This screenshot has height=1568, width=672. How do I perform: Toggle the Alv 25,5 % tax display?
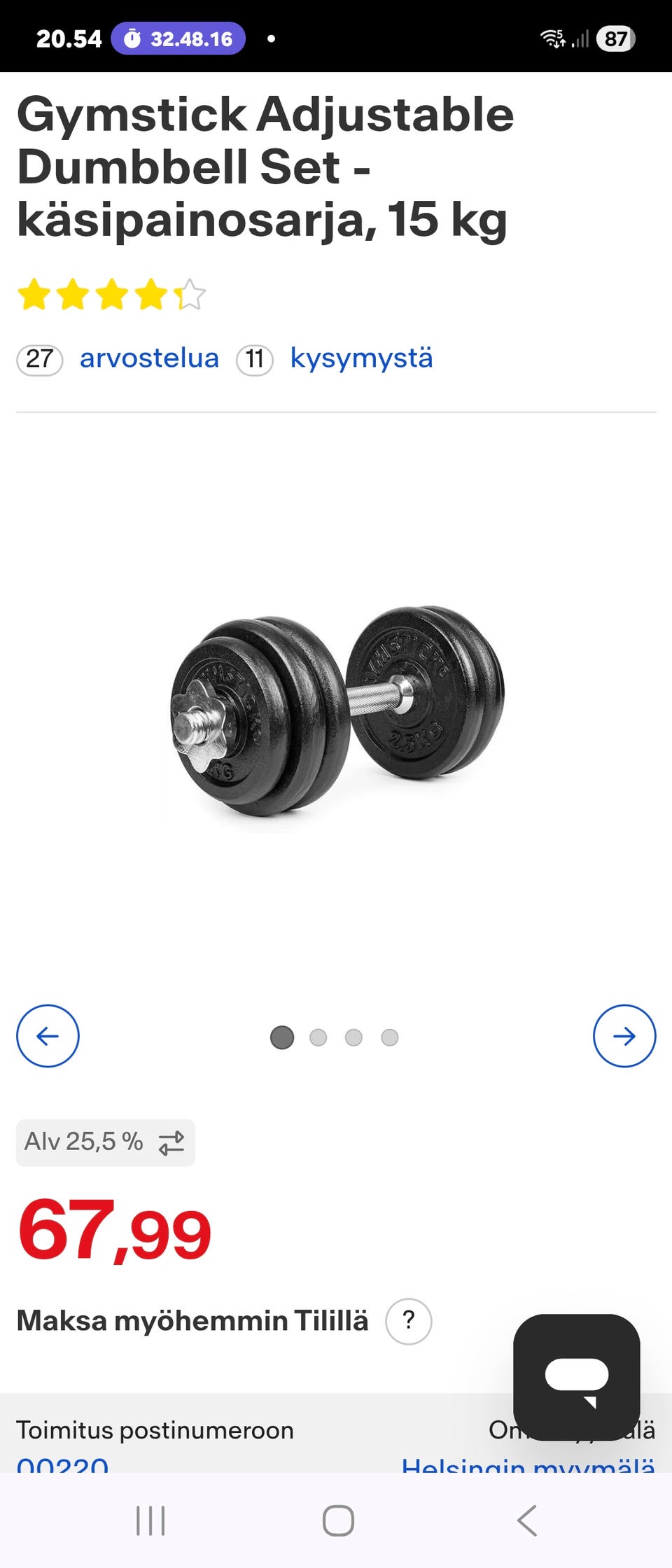coord(106,1143)
